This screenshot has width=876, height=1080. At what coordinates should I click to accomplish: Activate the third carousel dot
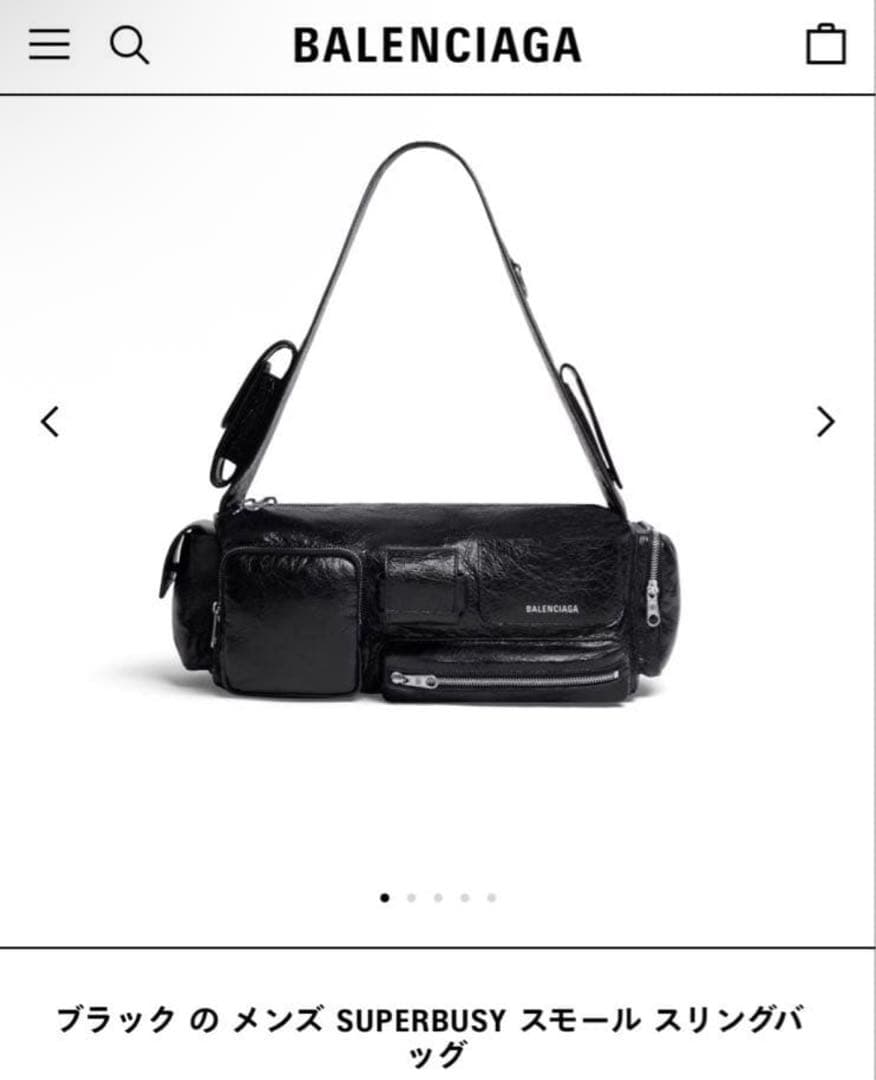437,896
